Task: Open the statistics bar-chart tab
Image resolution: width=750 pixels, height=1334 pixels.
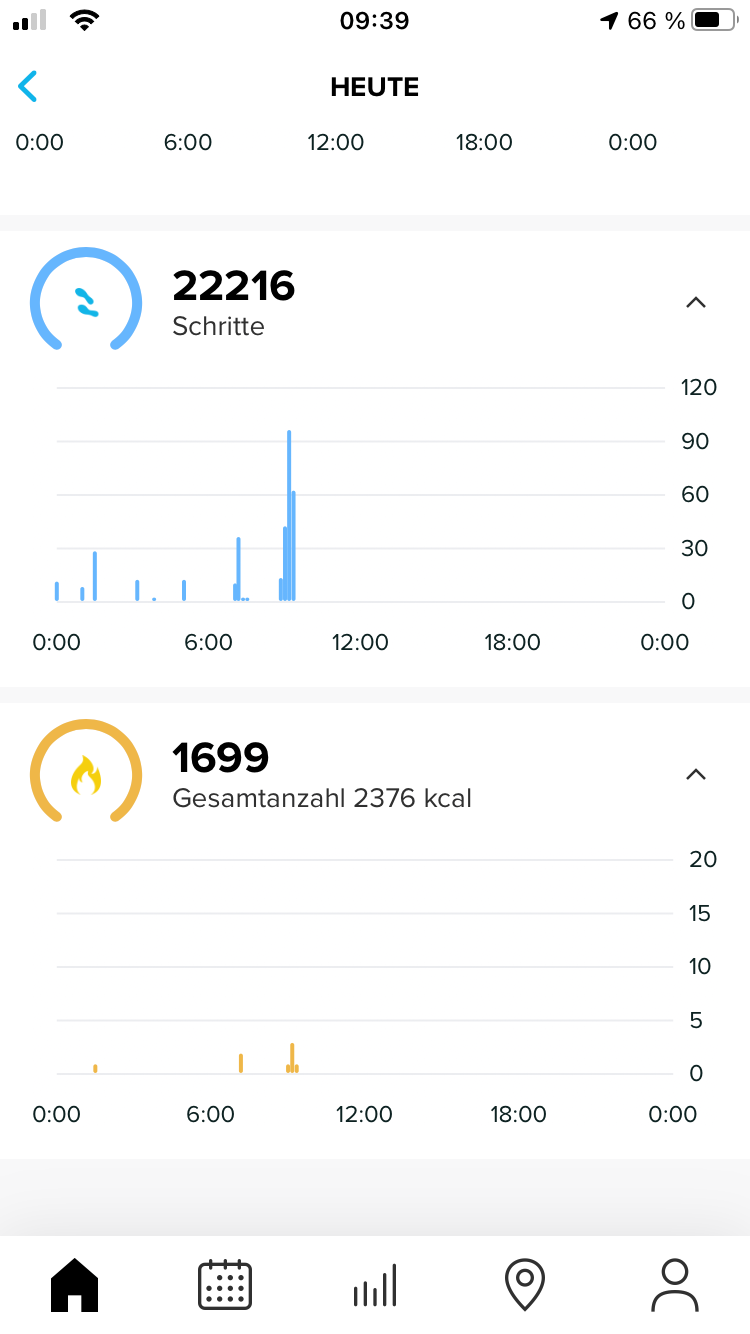Action: (375, 1285)
